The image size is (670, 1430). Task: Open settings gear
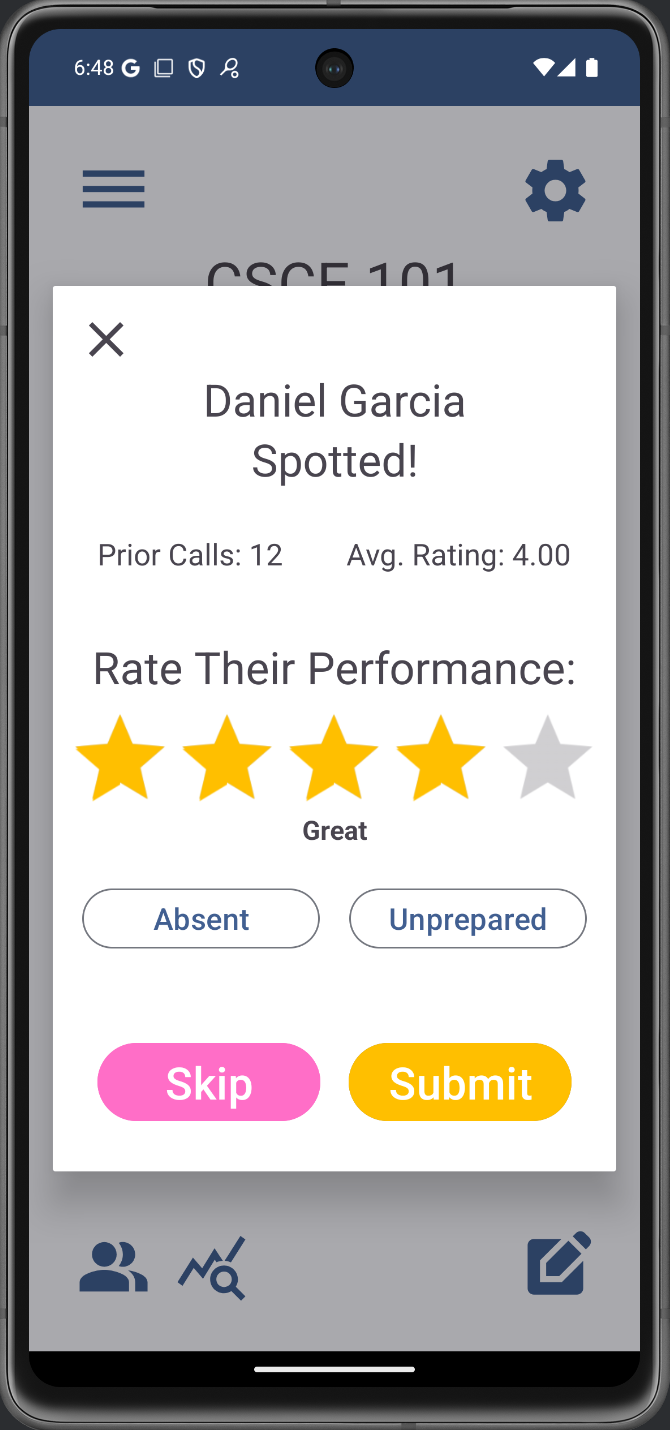[x=555, y=191]
